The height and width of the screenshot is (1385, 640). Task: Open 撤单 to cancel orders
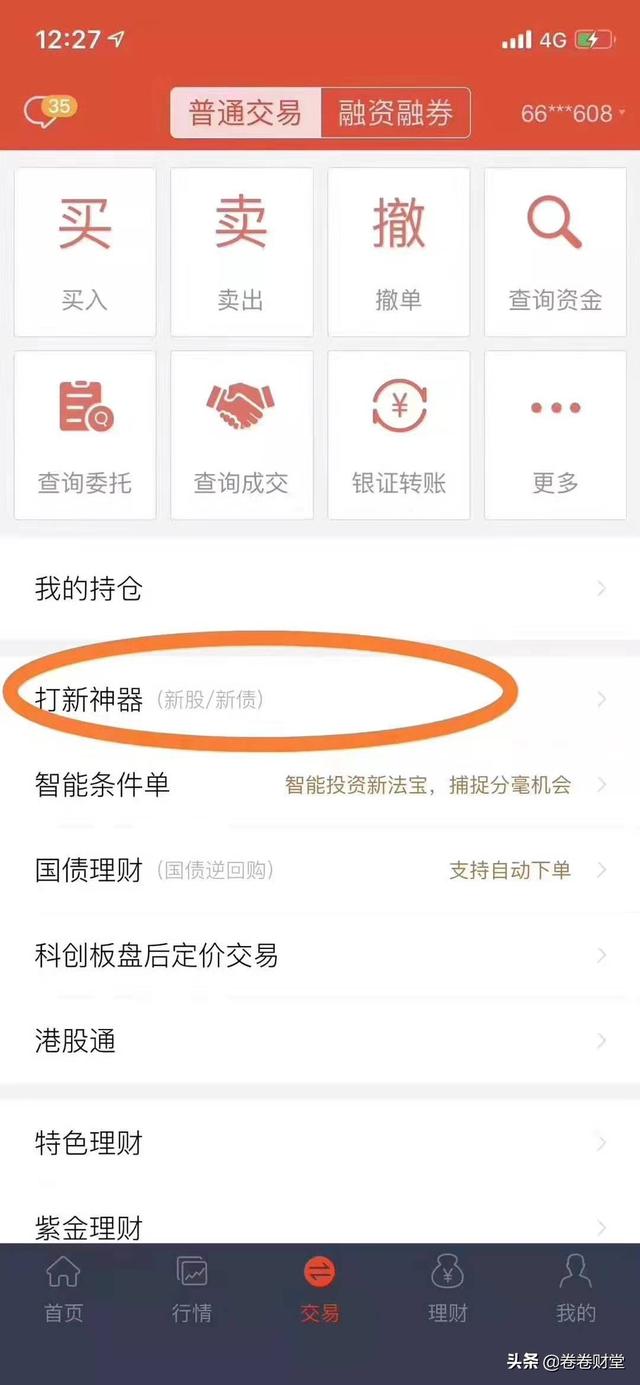click(398, 252)
